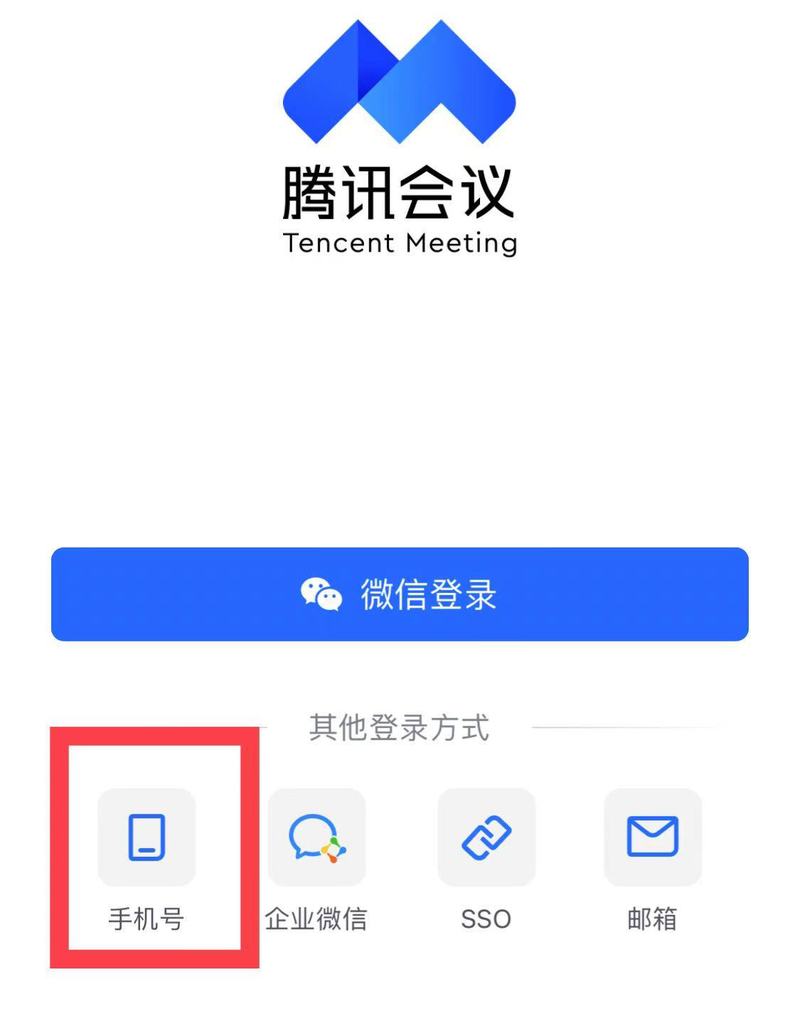Log in with WeChat (微信登录)
The image size is (799, 1009).
point(399,594)
